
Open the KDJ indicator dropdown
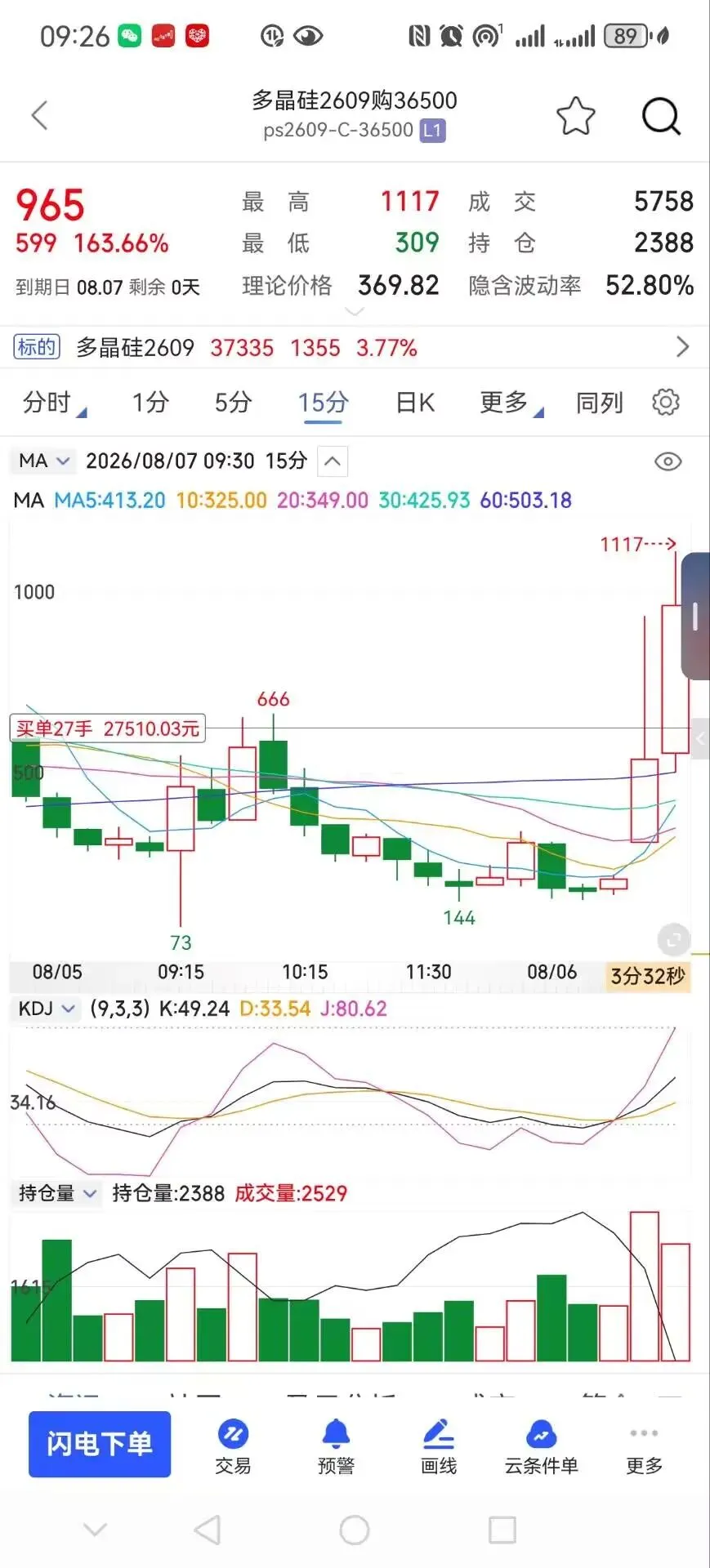click(x=47, y=1009)
